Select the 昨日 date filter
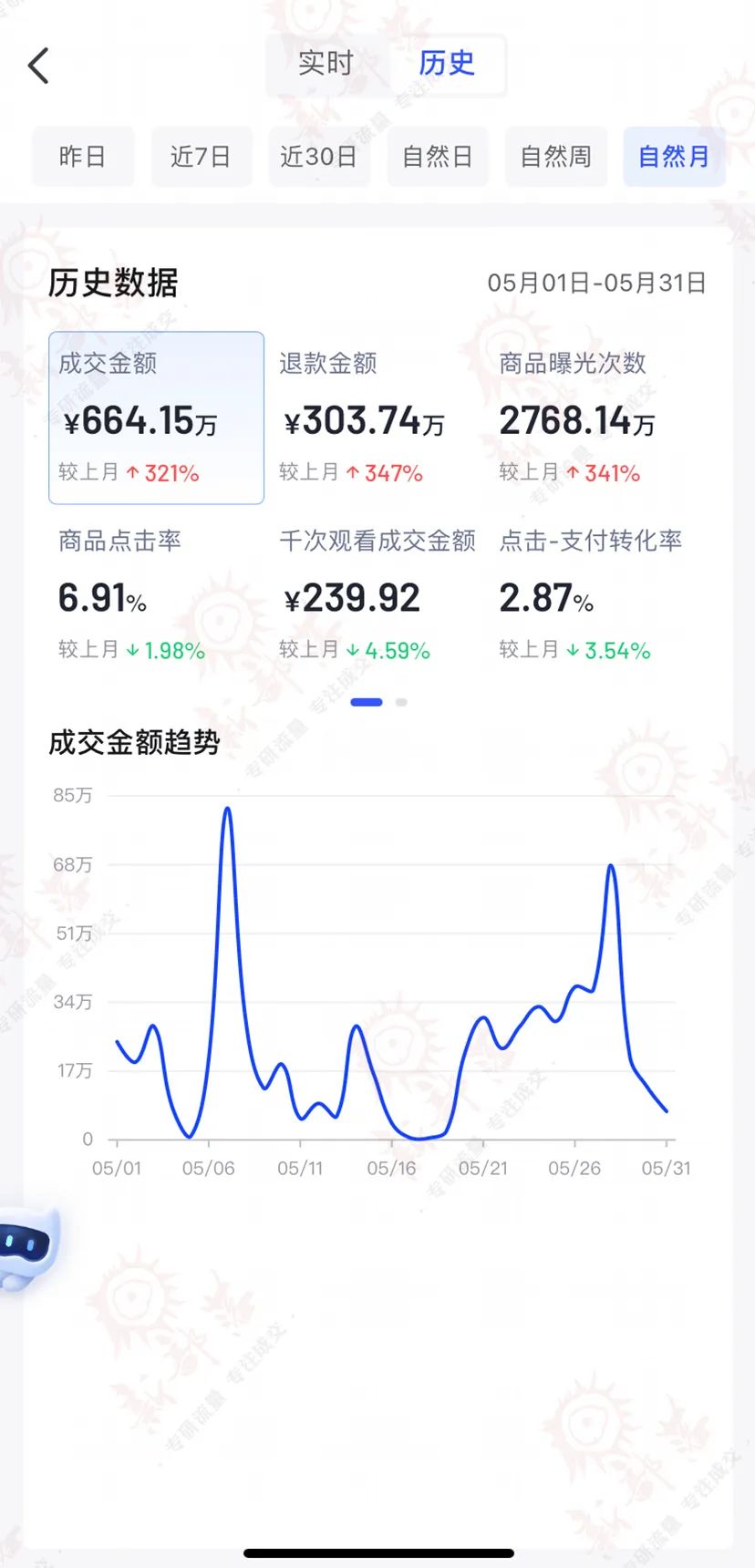The height and width of the screenshot is (1568, 755). (x=82, y=156)
